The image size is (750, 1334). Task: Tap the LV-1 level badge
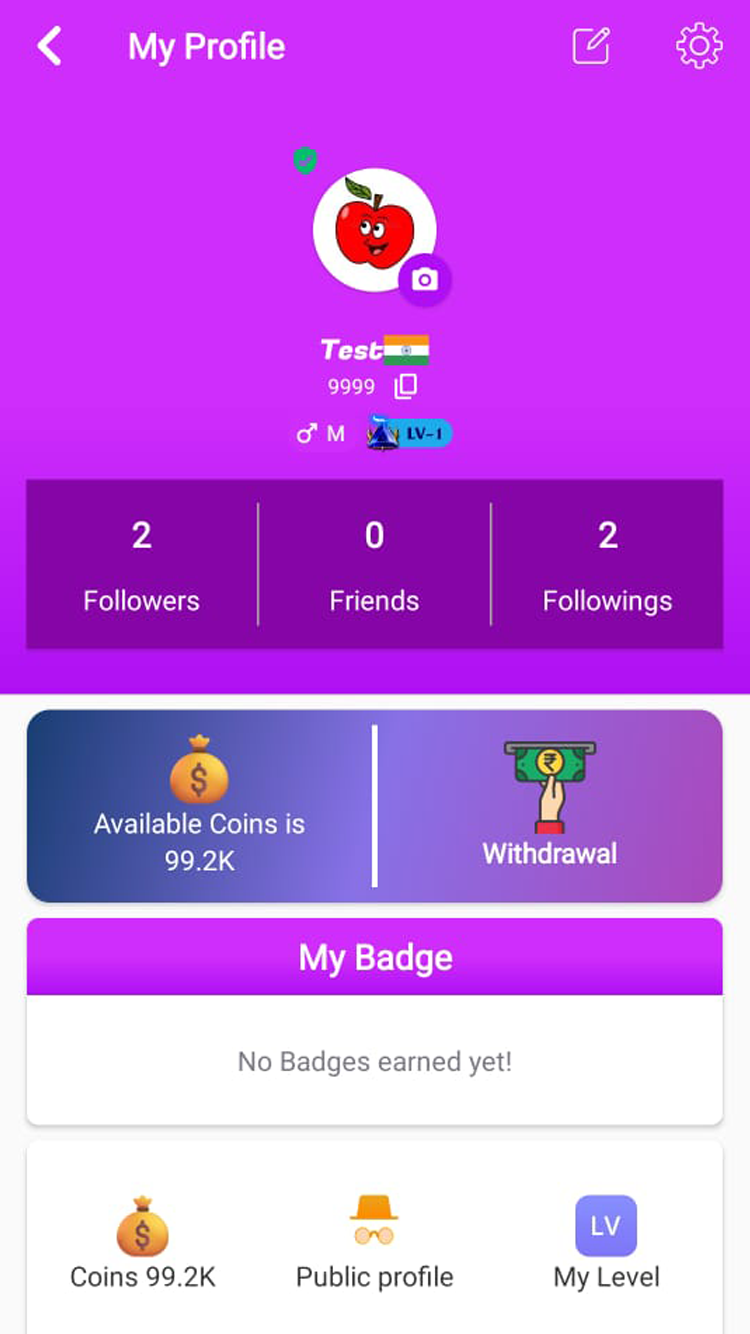point(410,433)
